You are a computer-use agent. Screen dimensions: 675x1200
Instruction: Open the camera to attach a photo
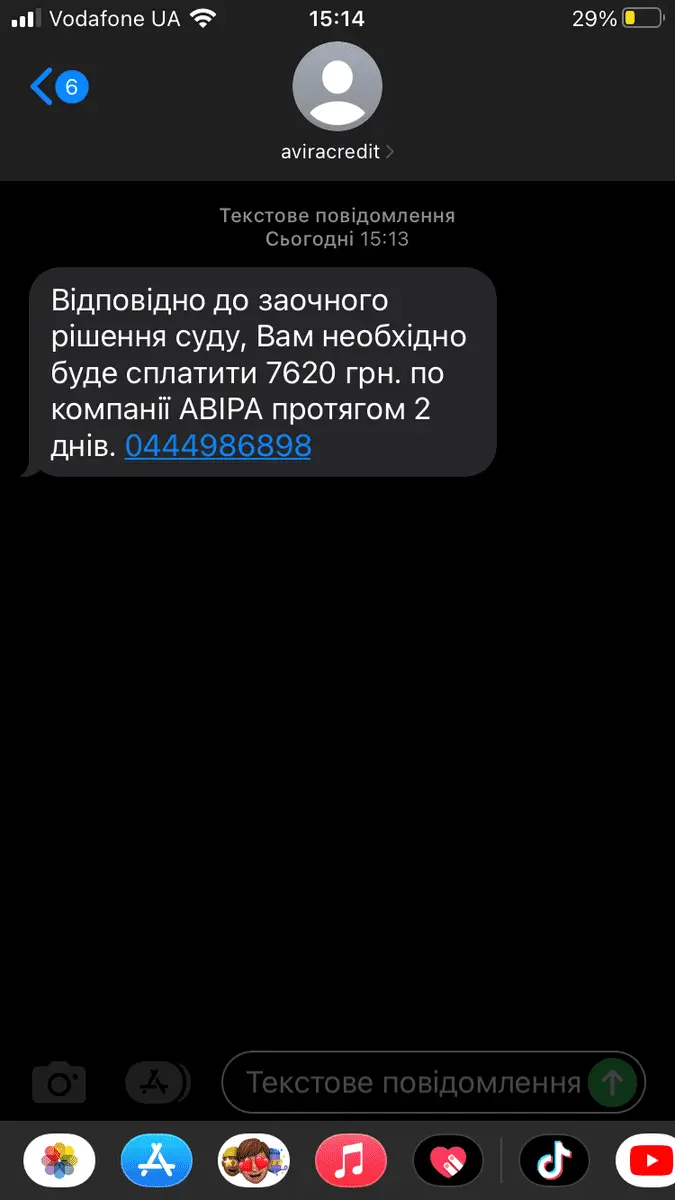[59, 1082]
